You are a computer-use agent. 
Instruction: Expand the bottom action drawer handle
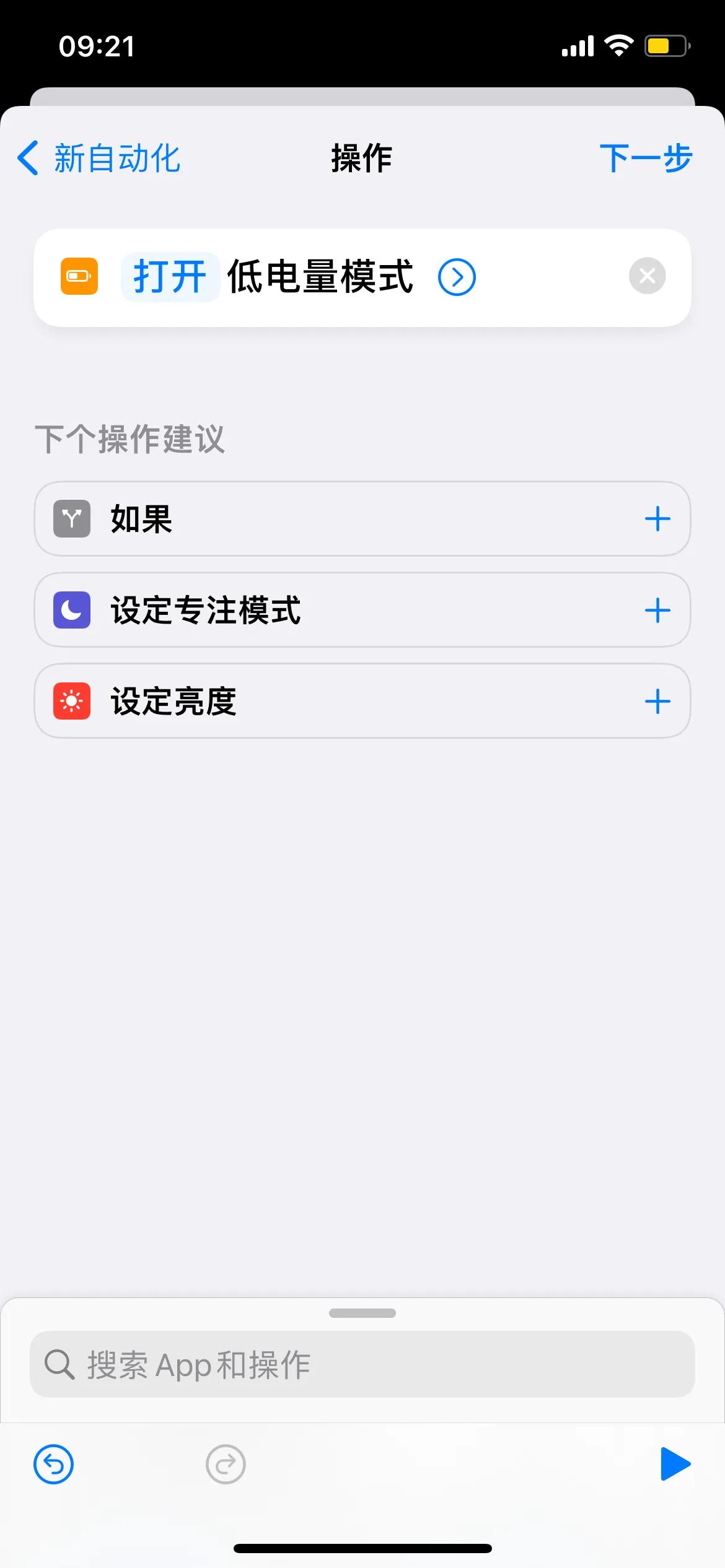pos(362,1314)
